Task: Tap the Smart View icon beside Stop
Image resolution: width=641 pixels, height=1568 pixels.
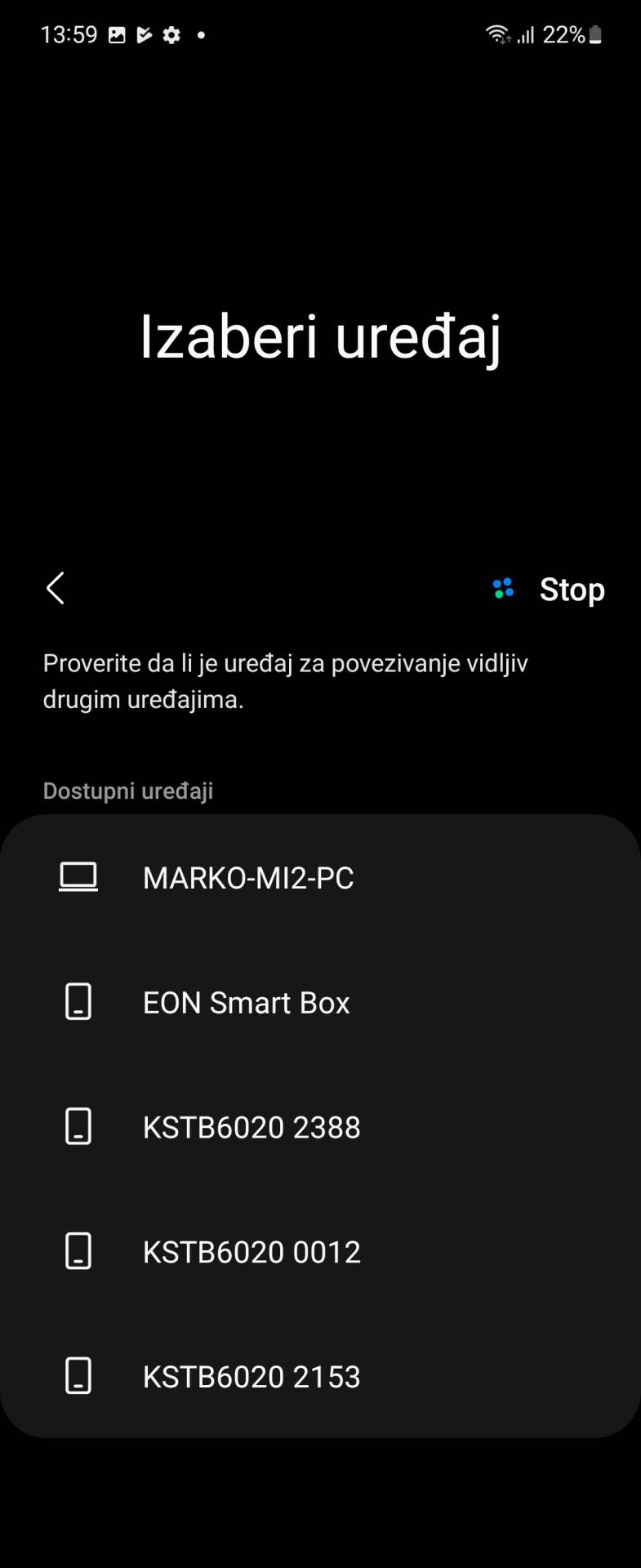Action: tap(504, 588)
